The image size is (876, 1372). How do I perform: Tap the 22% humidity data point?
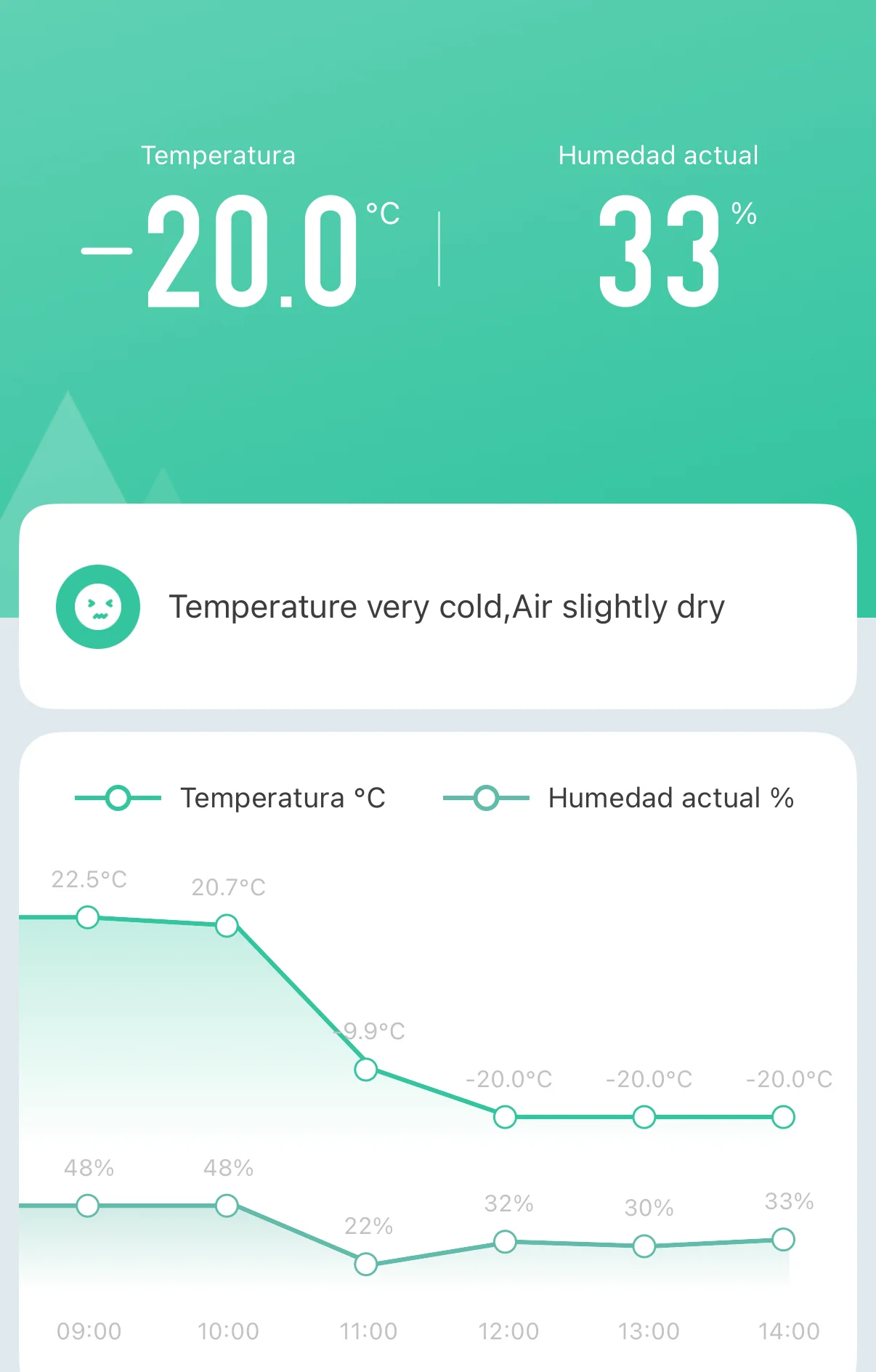(x=366, y=1264)
